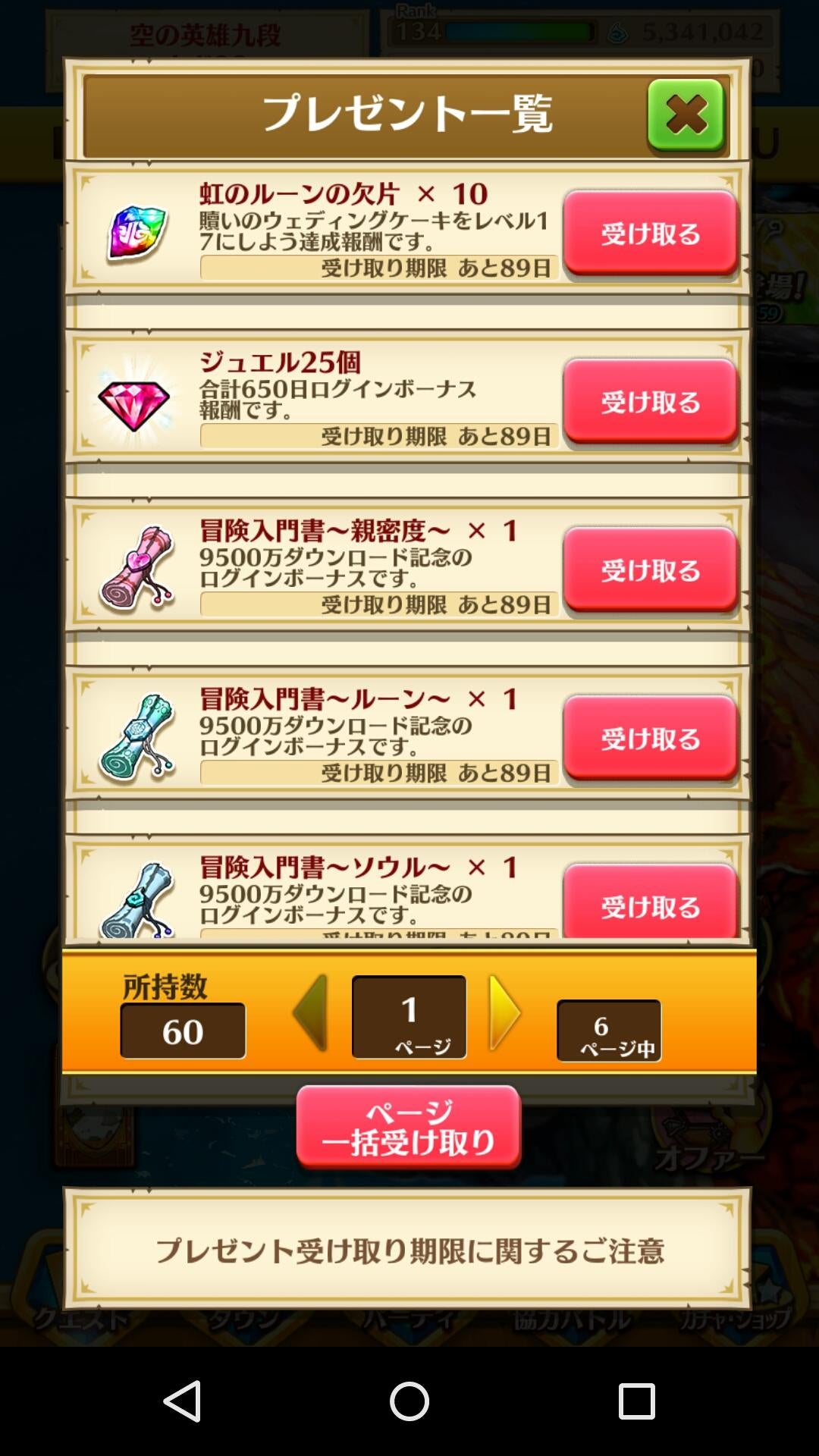Viewport: 819px width, 1456px height.
Task: Claim the ジュエル25個 login bonus
Action: [650, 401]
